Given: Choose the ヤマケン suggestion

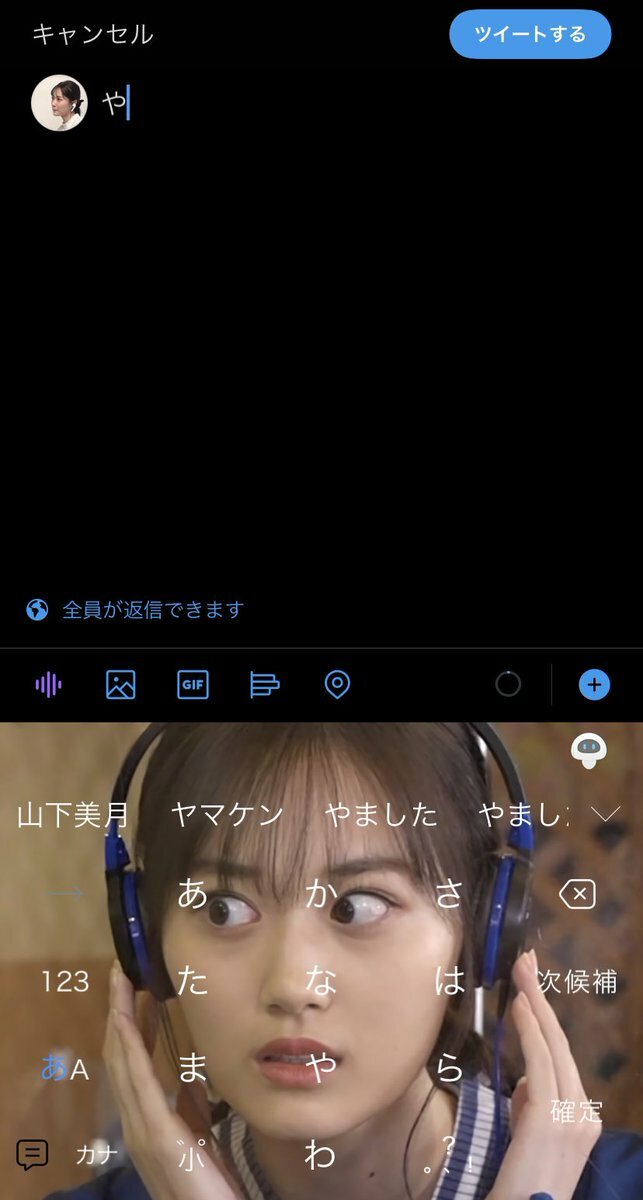Looking at the screenshot, I should (x=228, y=815).
